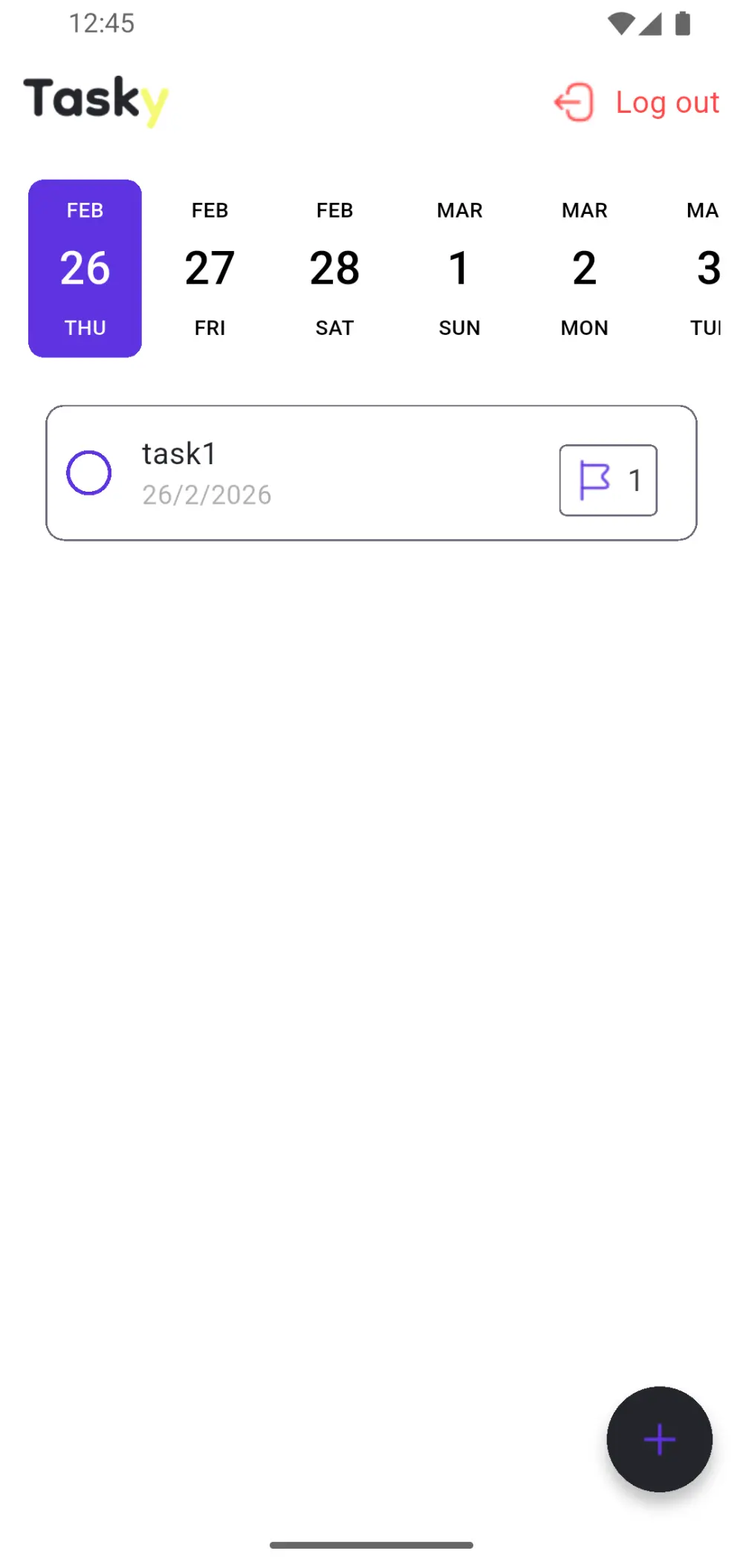This screenshot has height=1568, width=743.
Task: Select Saturday Feb 28 in date strip
Action: tap(334, 268)
